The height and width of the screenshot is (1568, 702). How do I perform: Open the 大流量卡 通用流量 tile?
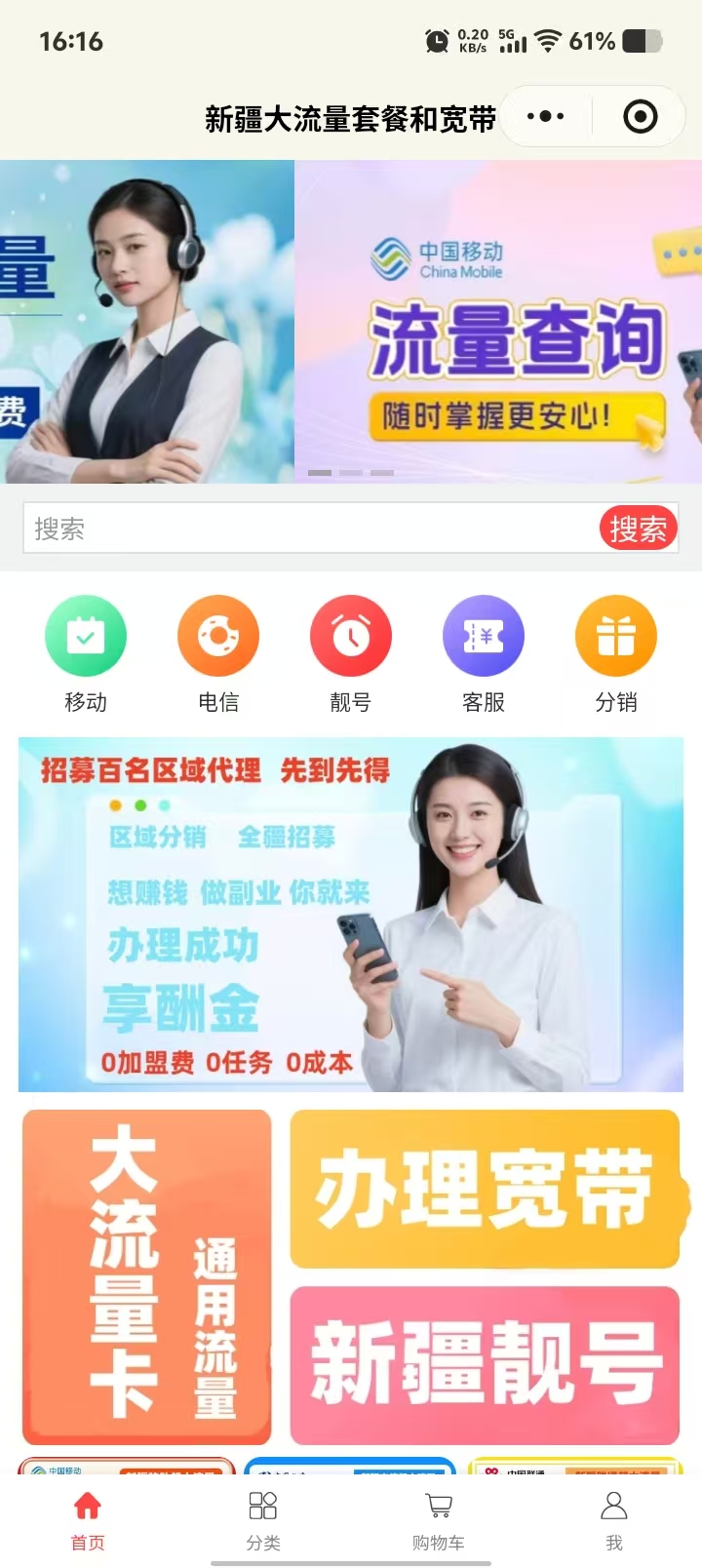pos(147,1276)
